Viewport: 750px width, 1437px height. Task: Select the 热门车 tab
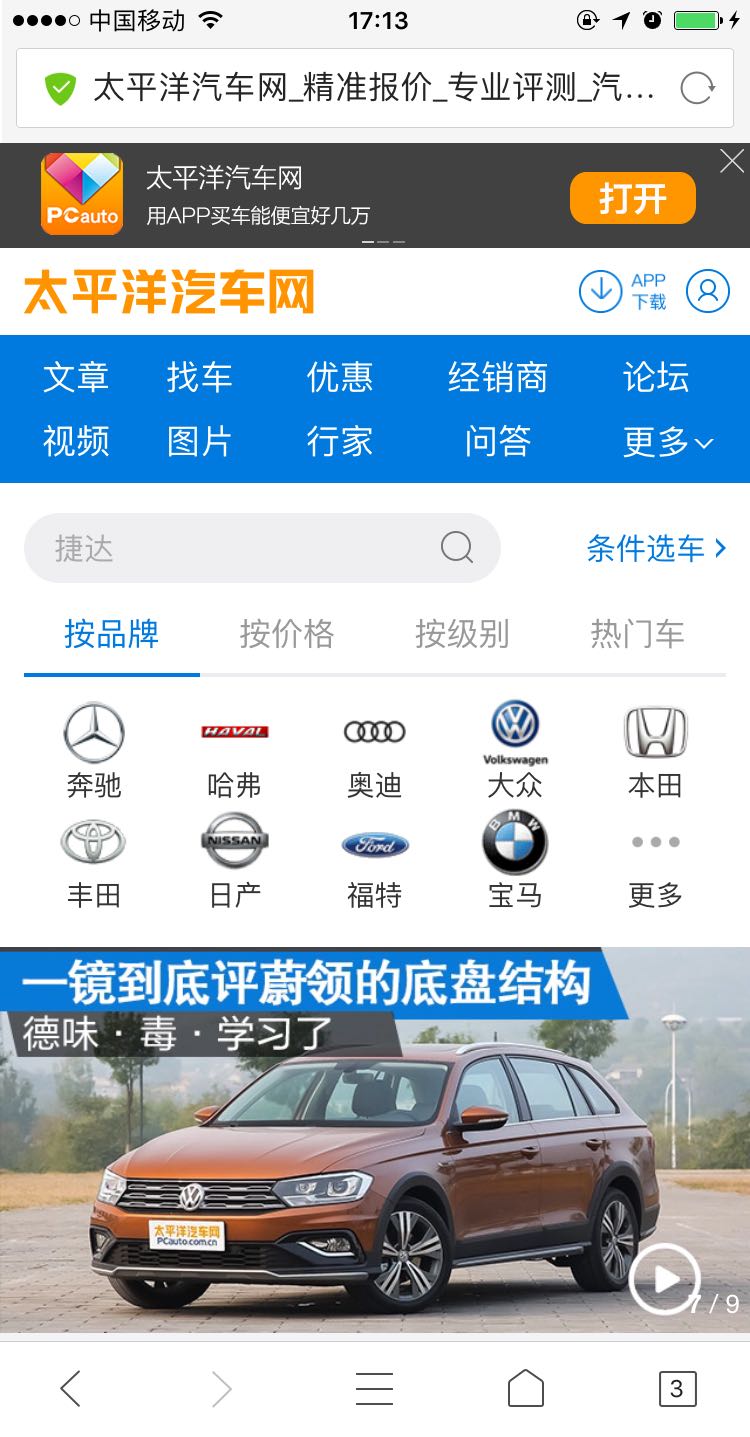pyautogui.click(x=637, y=634)
